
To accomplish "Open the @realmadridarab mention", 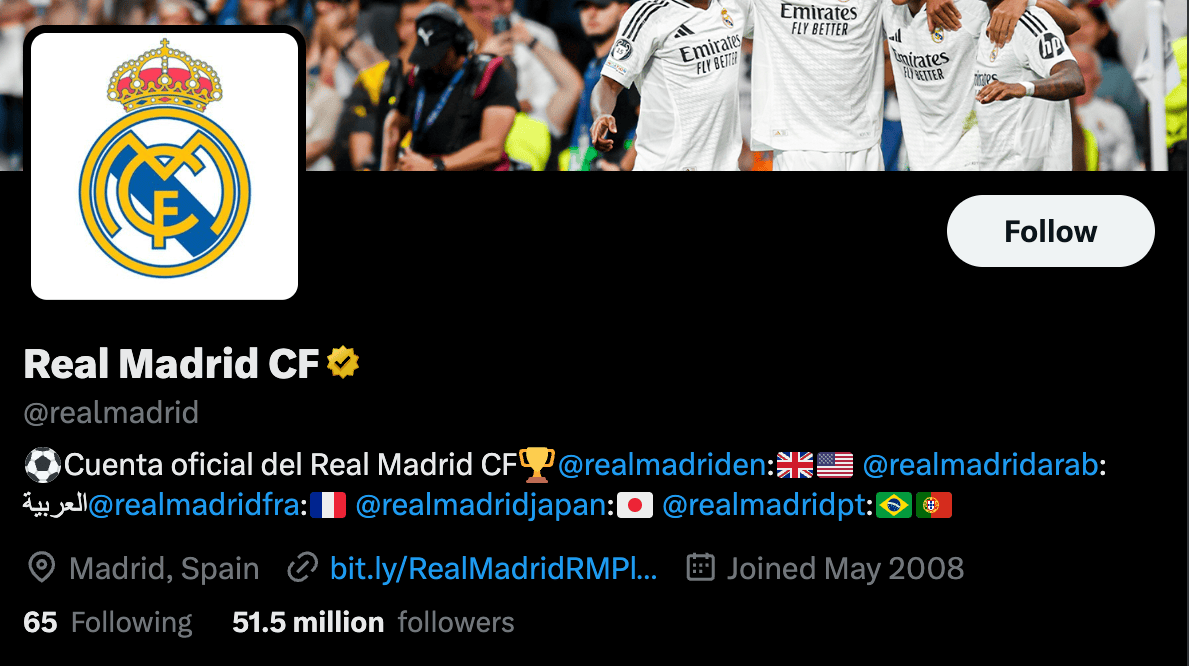I will 981,465.
